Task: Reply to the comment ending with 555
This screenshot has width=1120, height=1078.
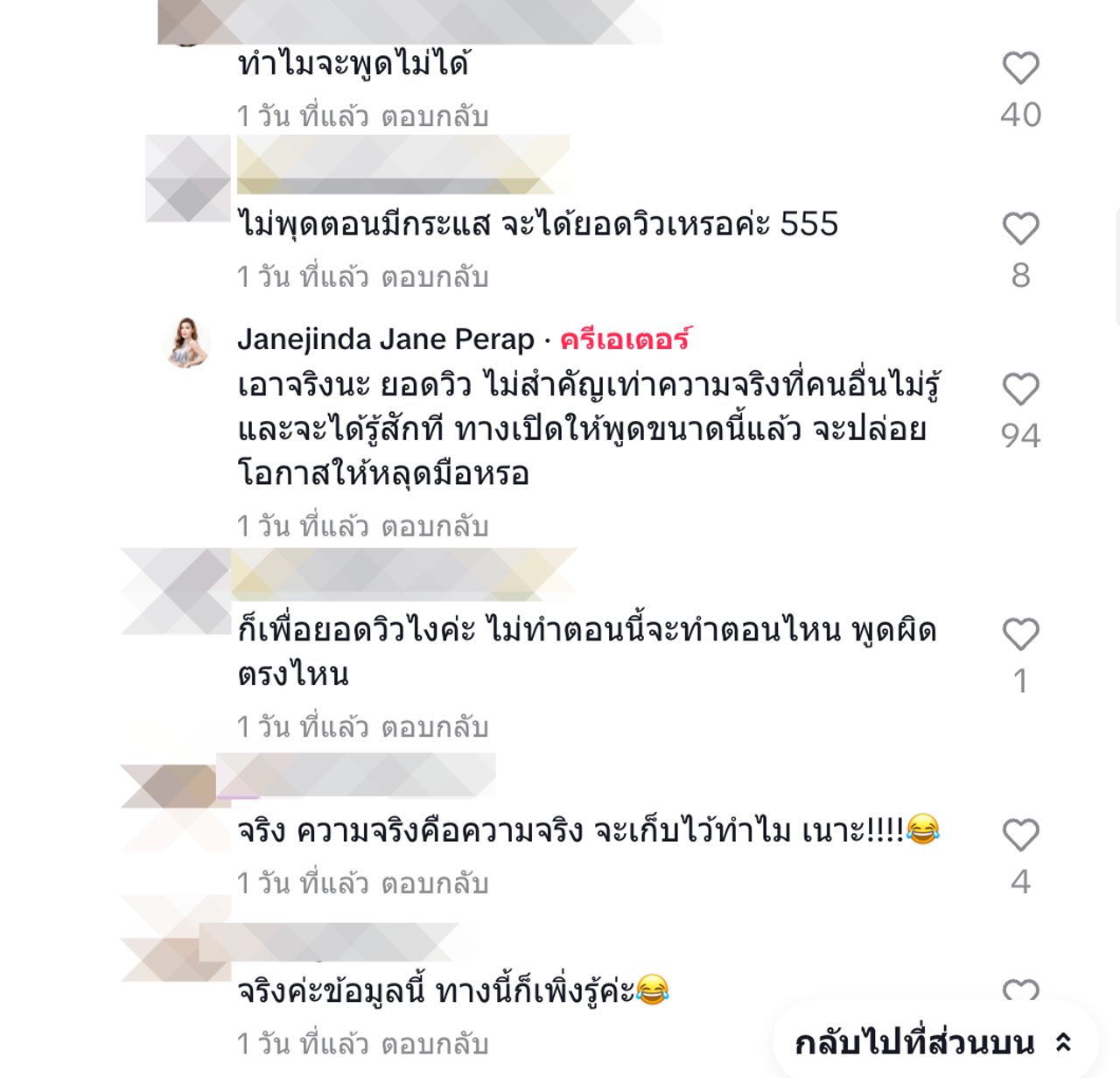Action: (x=434, y=277)
